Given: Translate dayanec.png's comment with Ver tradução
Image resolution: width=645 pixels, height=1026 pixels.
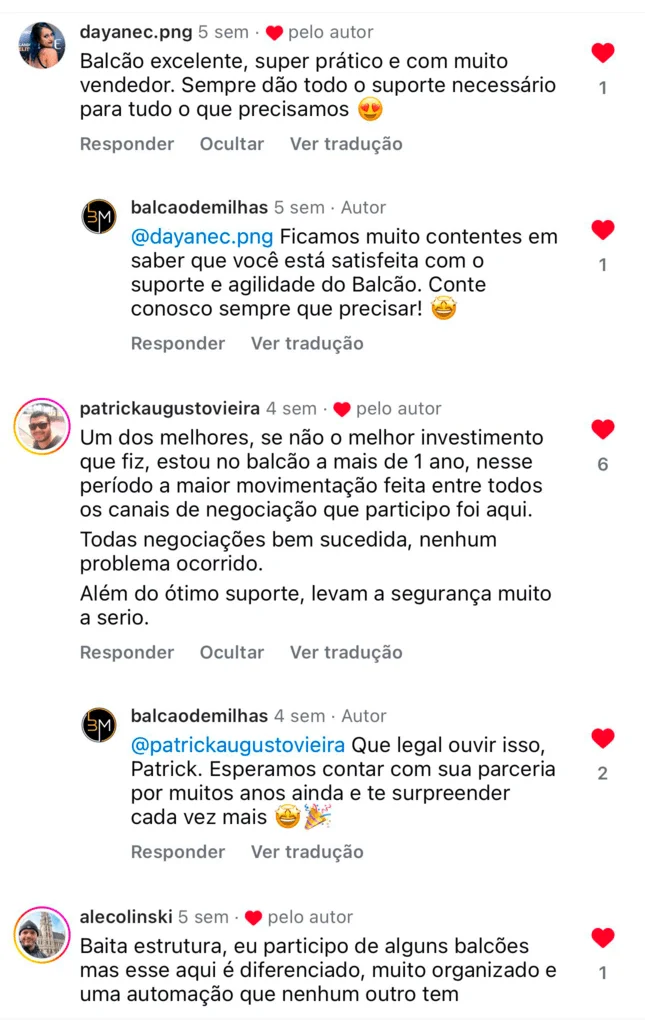Looking at the screenshot, I should [x=346, y=144].
